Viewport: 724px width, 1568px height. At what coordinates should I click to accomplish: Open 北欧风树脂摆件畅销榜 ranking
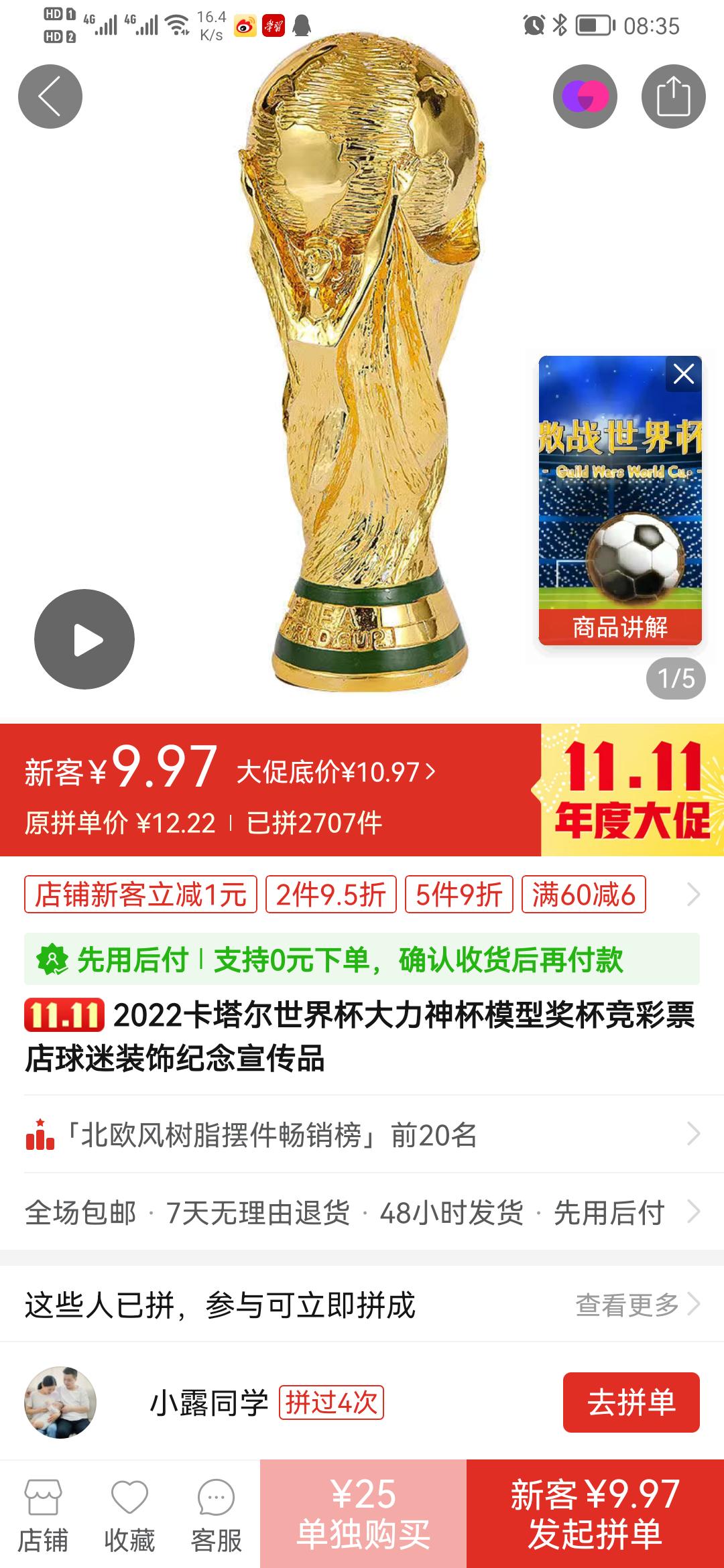point(362,1134)
